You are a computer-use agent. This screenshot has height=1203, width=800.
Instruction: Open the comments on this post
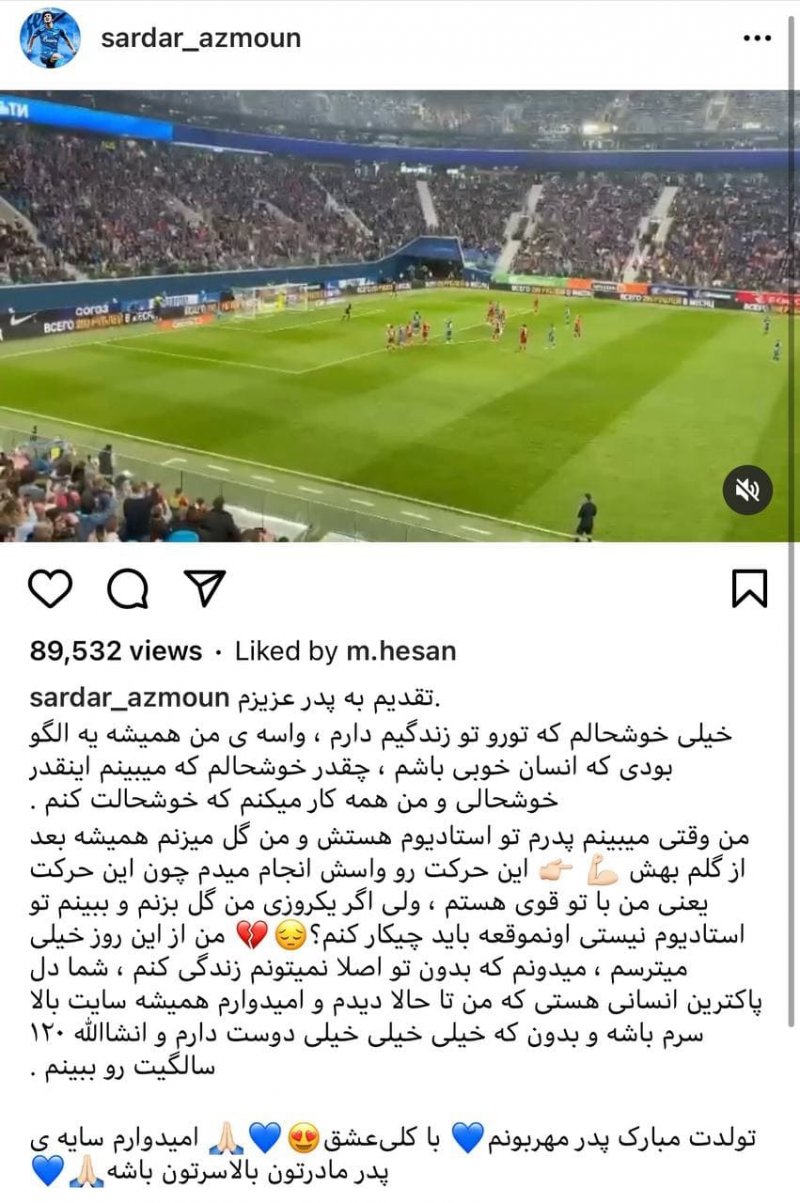127,589
